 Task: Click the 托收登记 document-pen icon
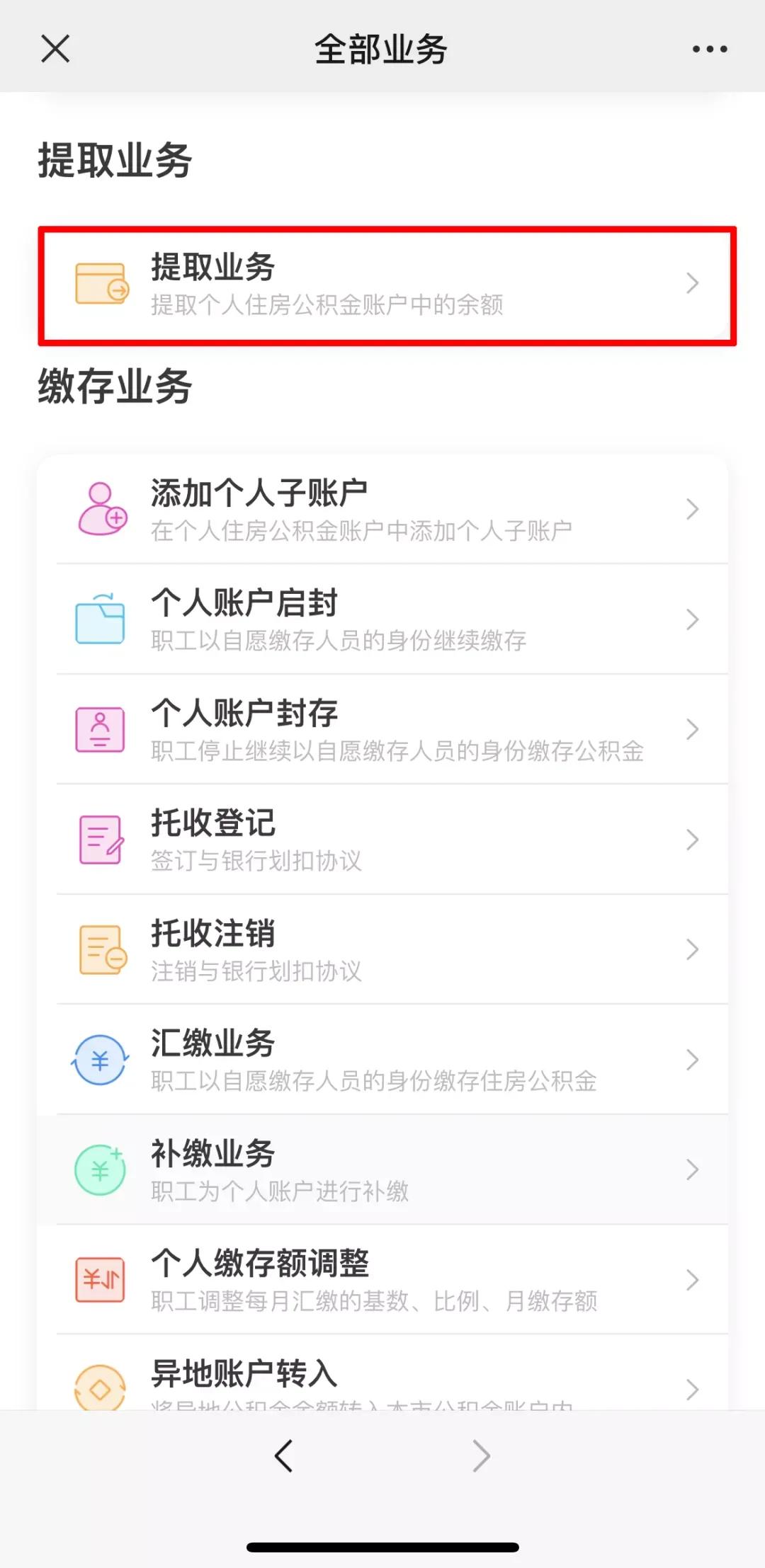101,839
